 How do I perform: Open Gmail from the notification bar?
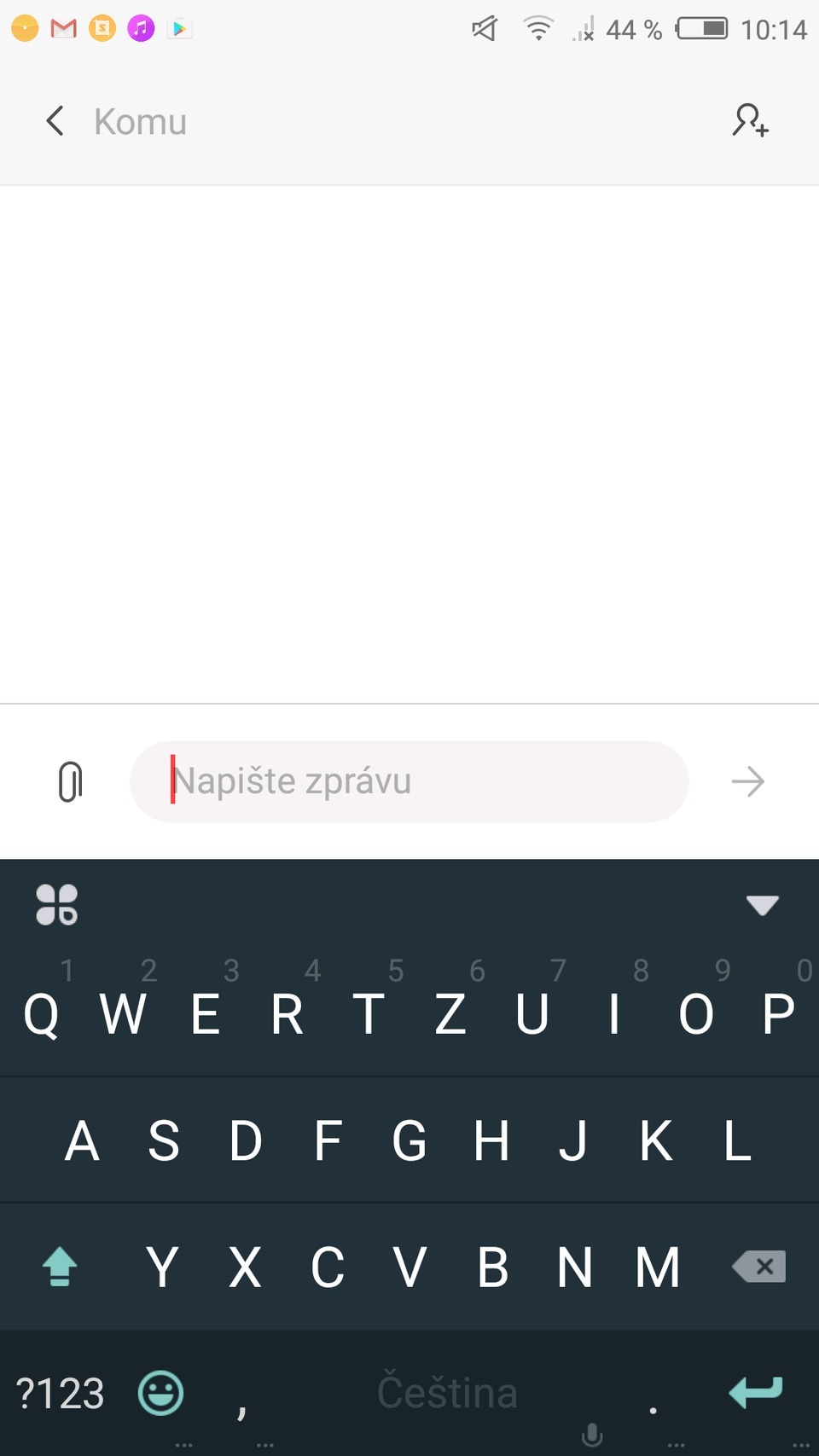63,28
